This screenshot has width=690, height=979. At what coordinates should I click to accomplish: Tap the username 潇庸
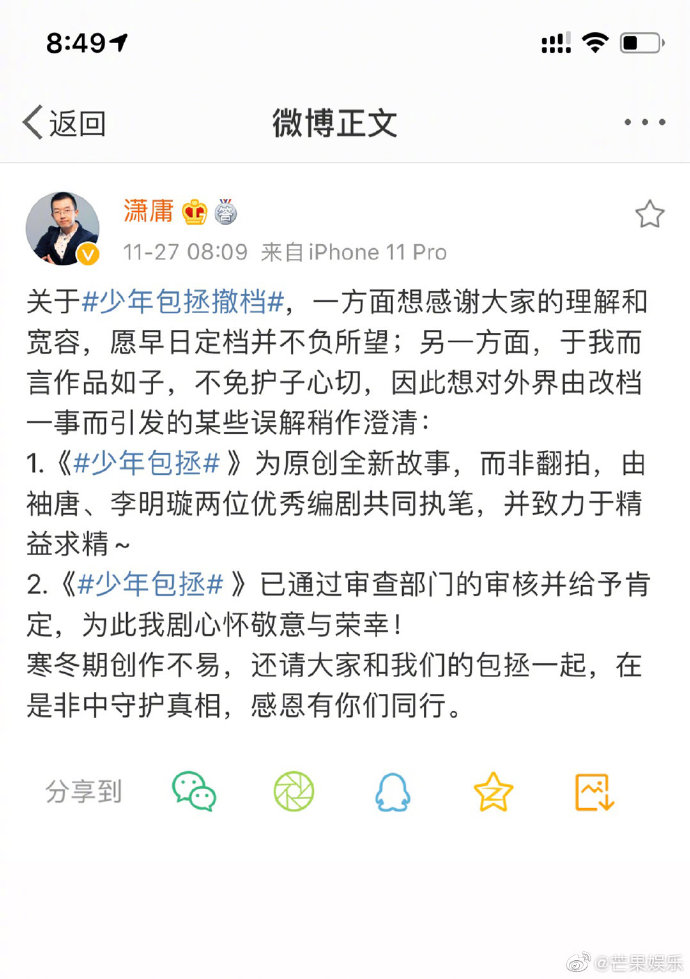pos(148,210)
